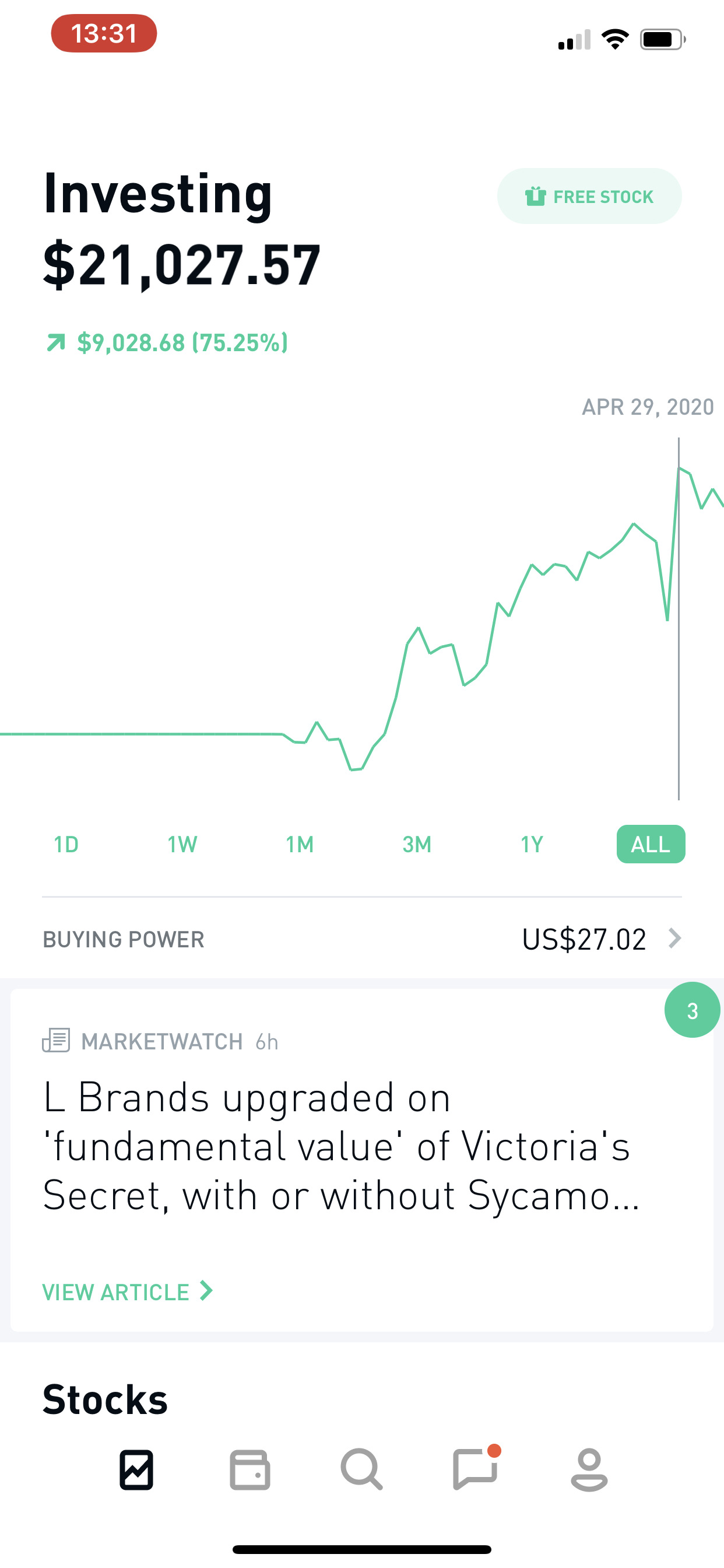The image size is (724, 1568).
Task: Go to the wallet tab
Action: (249, 1470)
